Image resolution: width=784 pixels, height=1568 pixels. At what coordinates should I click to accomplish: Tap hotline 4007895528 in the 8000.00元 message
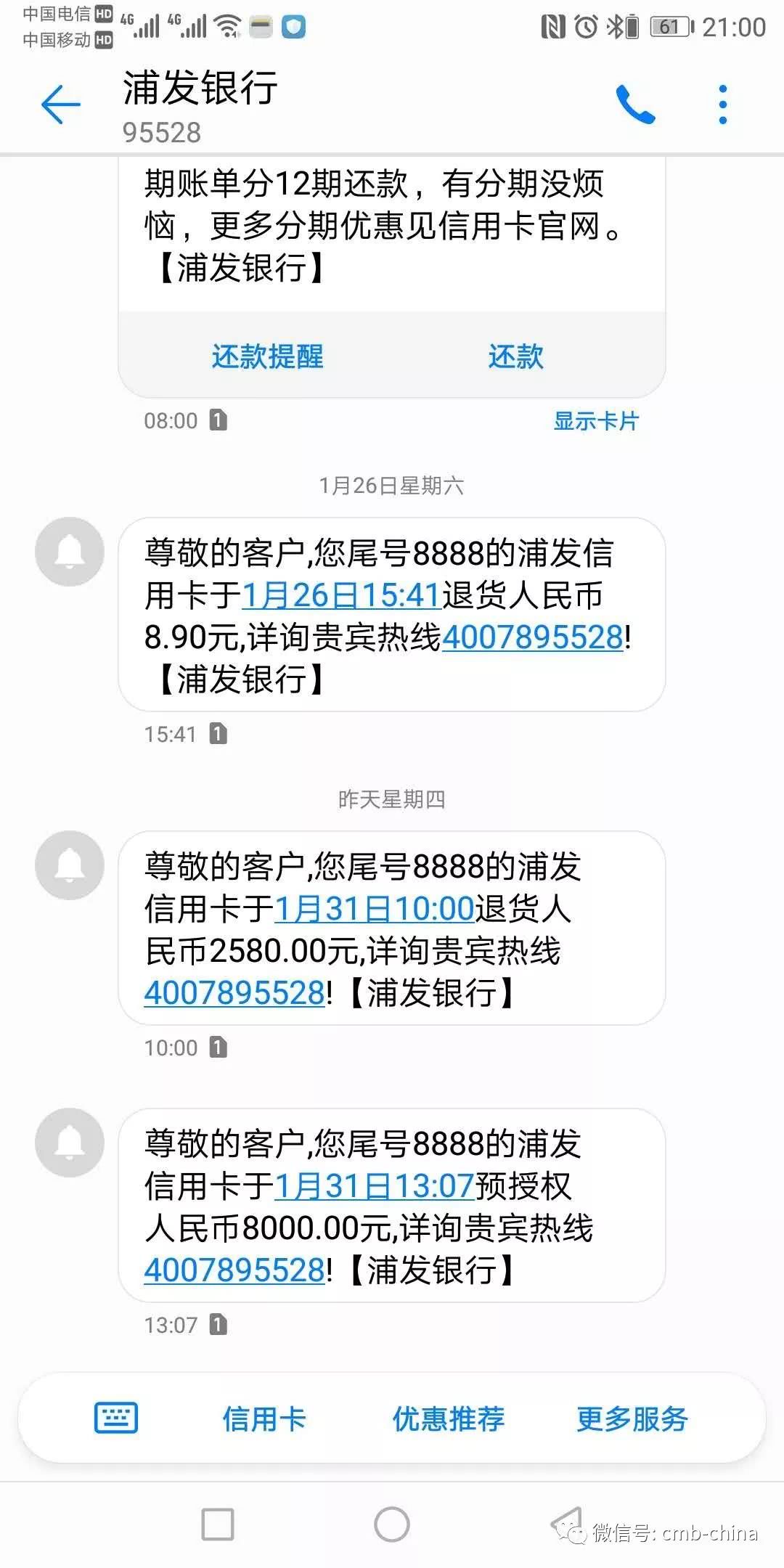coord(234,1271)
